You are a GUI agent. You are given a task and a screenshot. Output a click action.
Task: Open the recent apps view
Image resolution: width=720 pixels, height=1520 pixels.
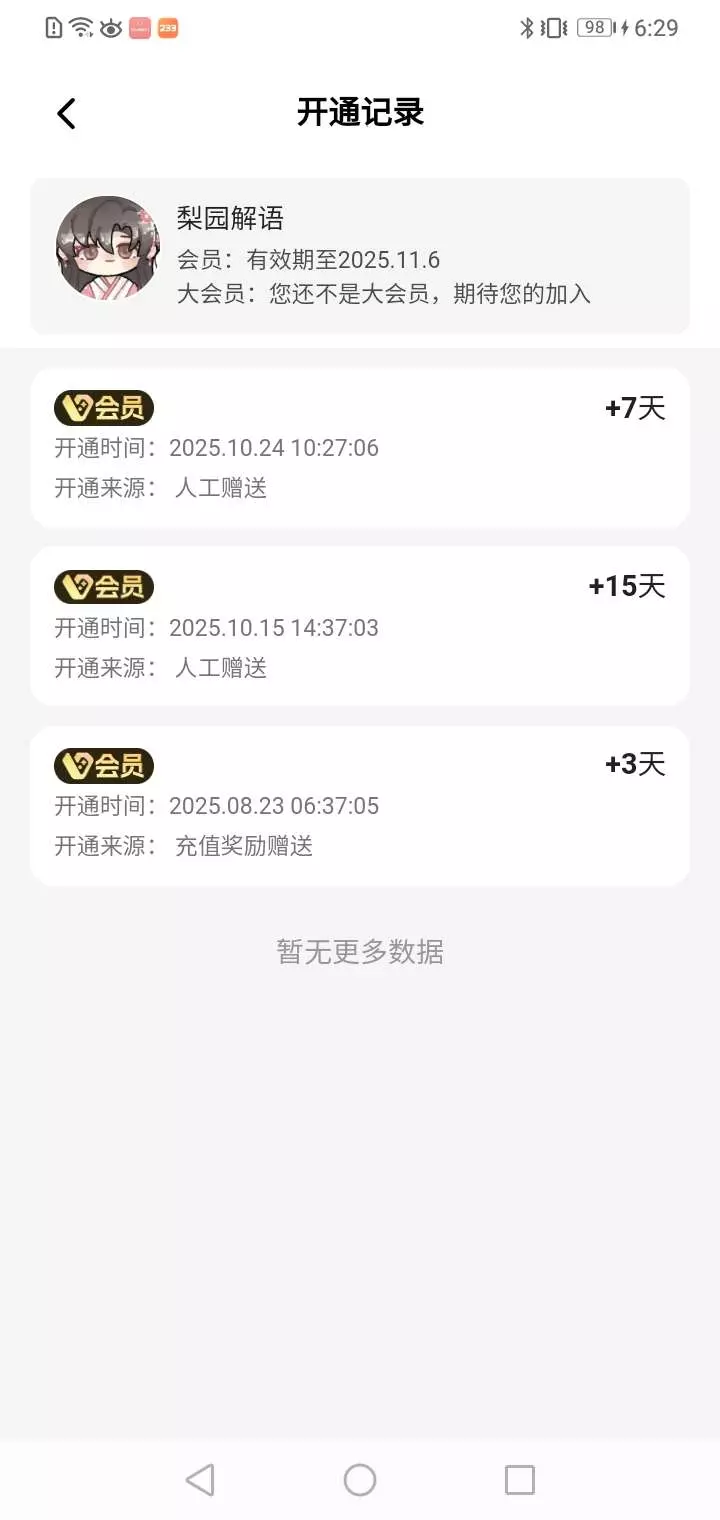point(519,1479)
